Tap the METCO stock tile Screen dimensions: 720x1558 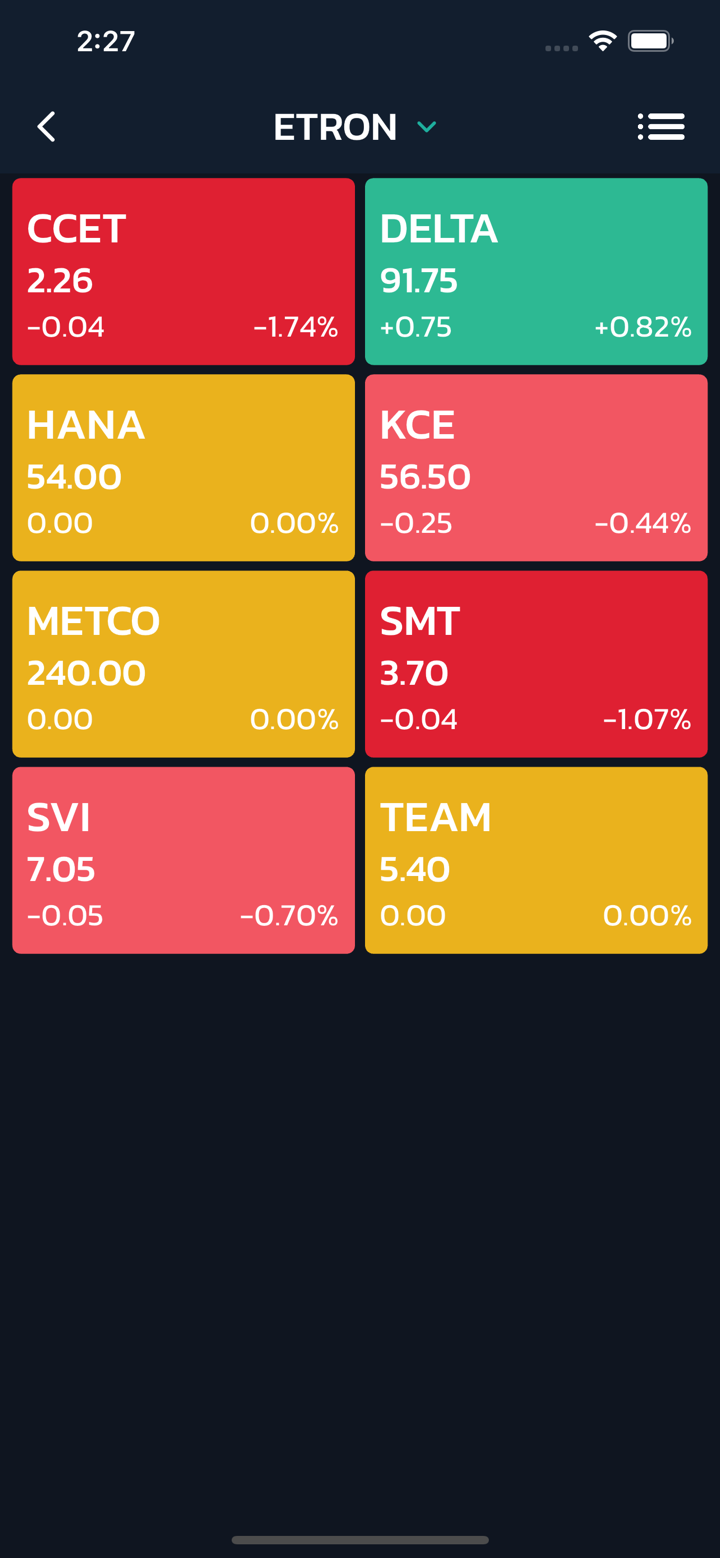pos(183,663)
